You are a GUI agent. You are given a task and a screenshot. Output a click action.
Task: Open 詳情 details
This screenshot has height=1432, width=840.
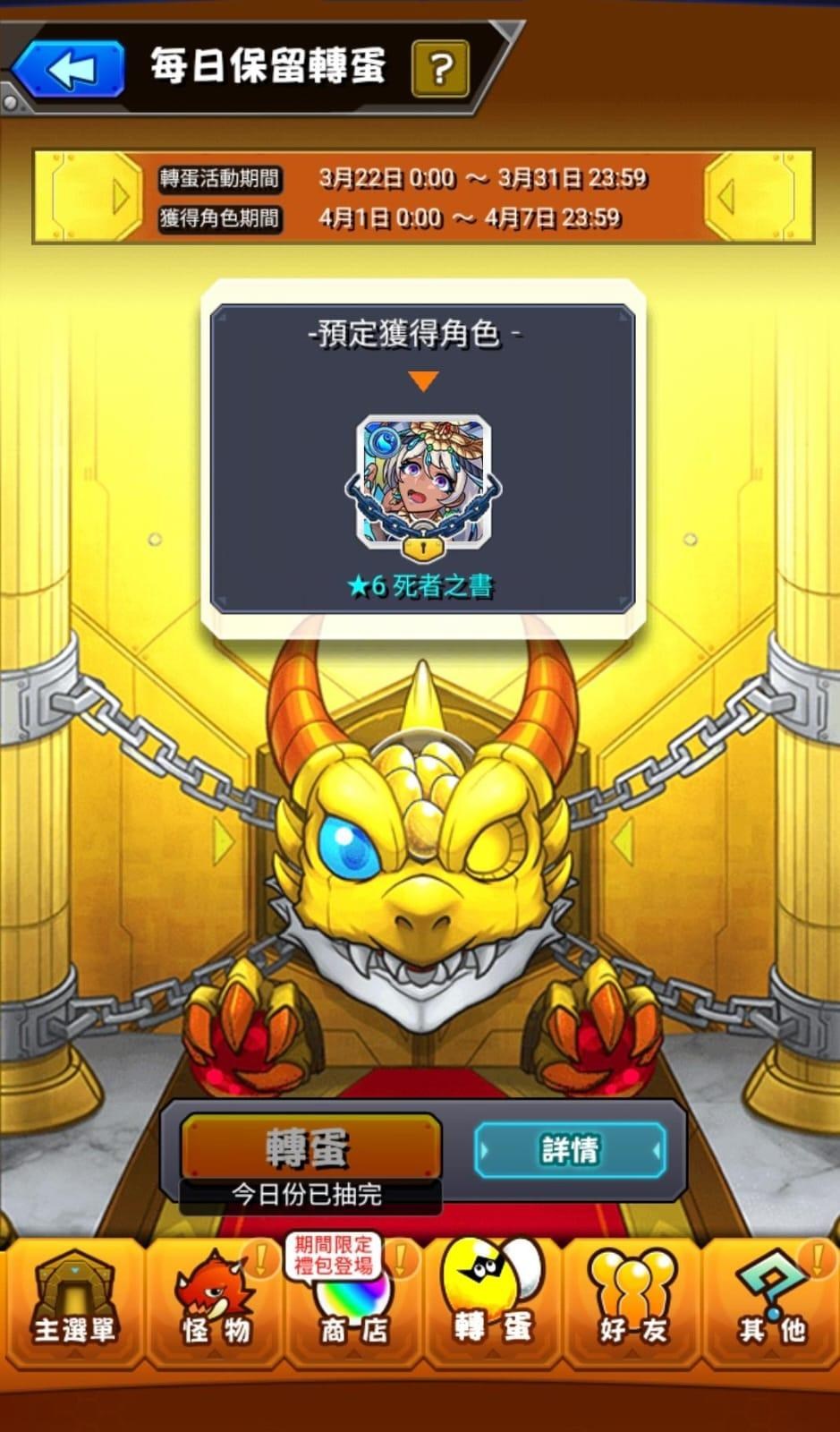[x=571, y=1150]
